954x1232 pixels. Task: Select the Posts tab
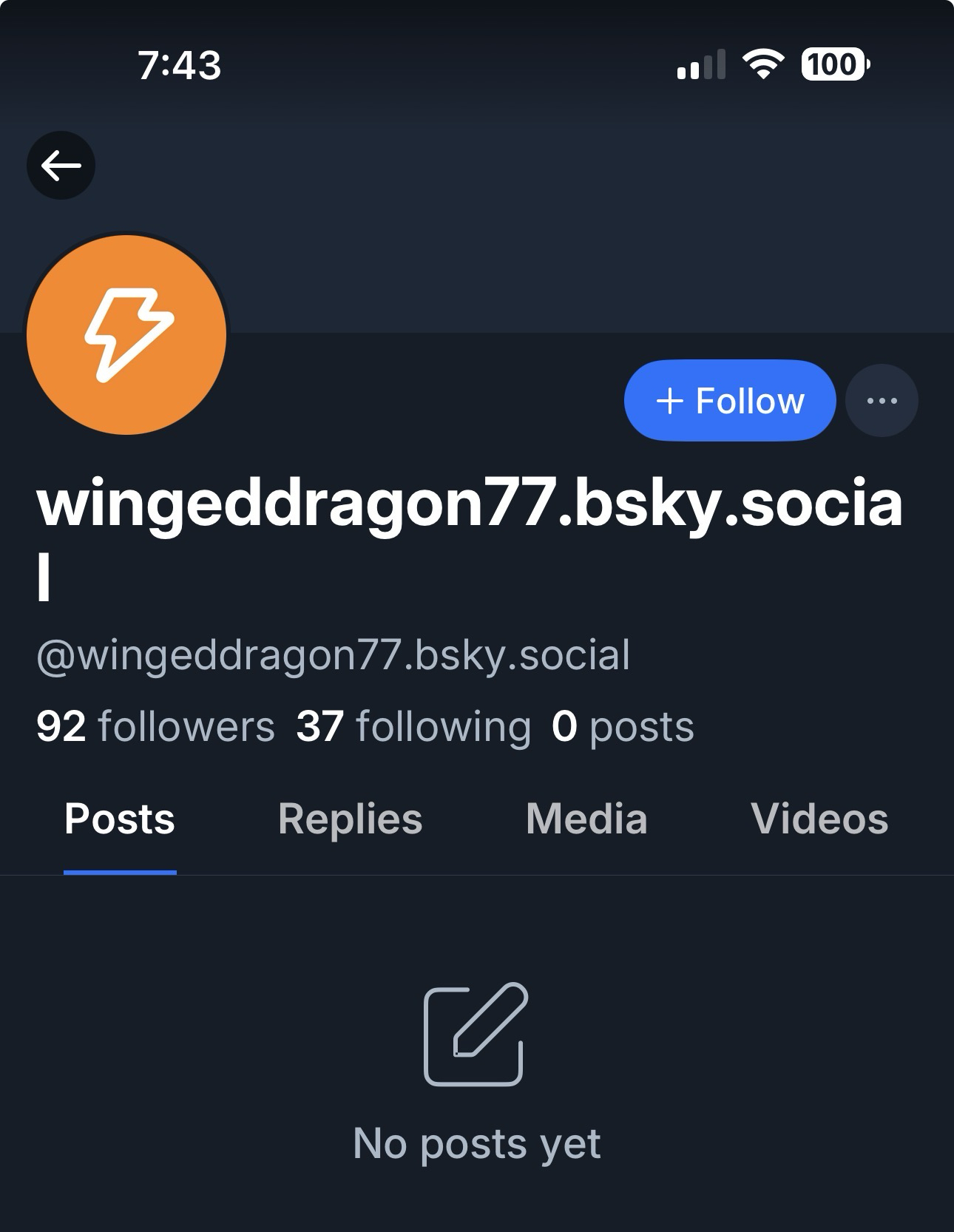click(x=120, y=819)
